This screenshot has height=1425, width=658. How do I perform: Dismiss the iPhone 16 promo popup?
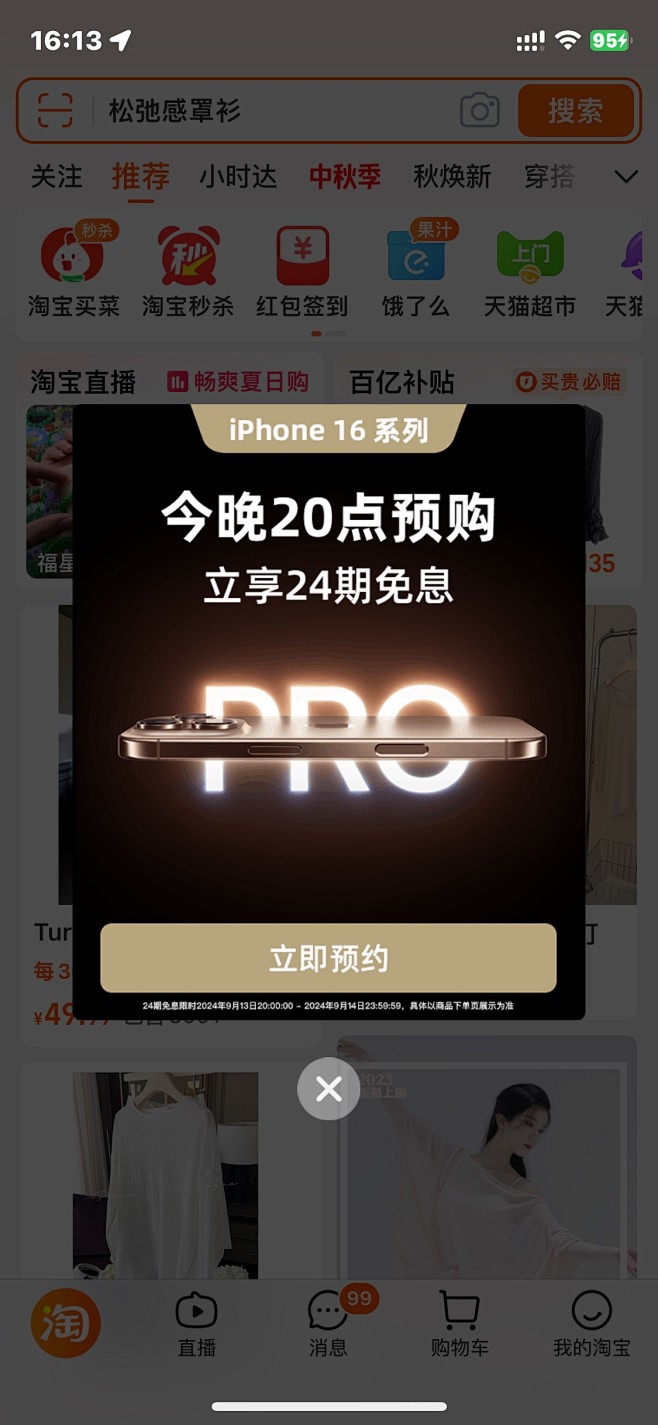point(328,1089)
